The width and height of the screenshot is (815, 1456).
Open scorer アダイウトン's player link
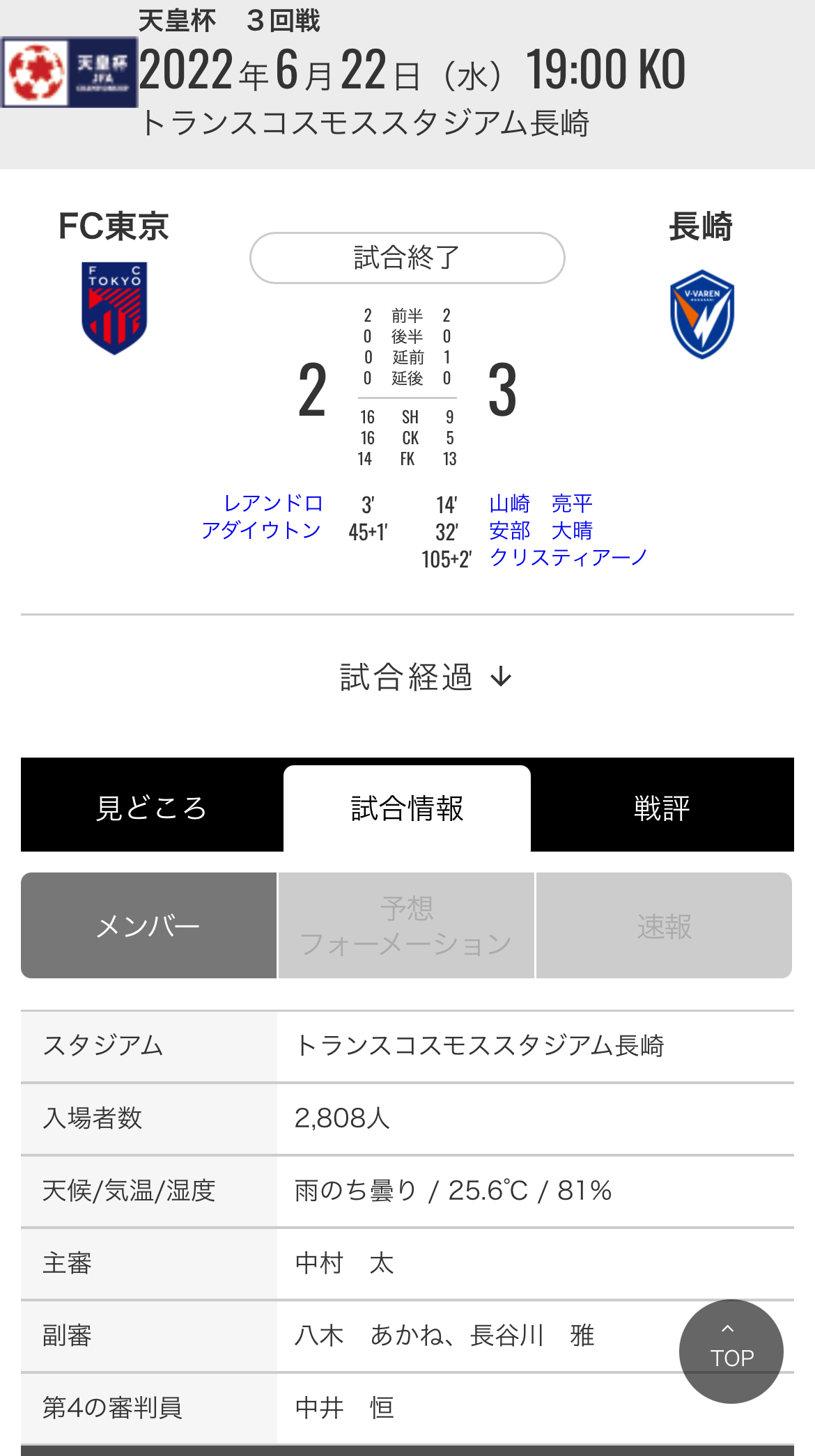[261, 531]
